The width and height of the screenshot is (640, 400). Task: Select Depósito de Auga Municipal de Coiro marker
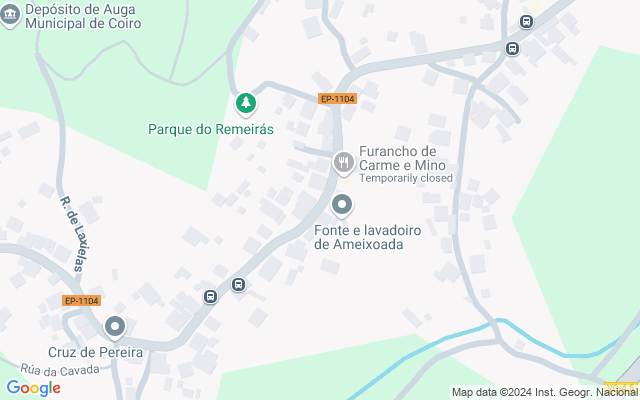click(x=10, y=15)
